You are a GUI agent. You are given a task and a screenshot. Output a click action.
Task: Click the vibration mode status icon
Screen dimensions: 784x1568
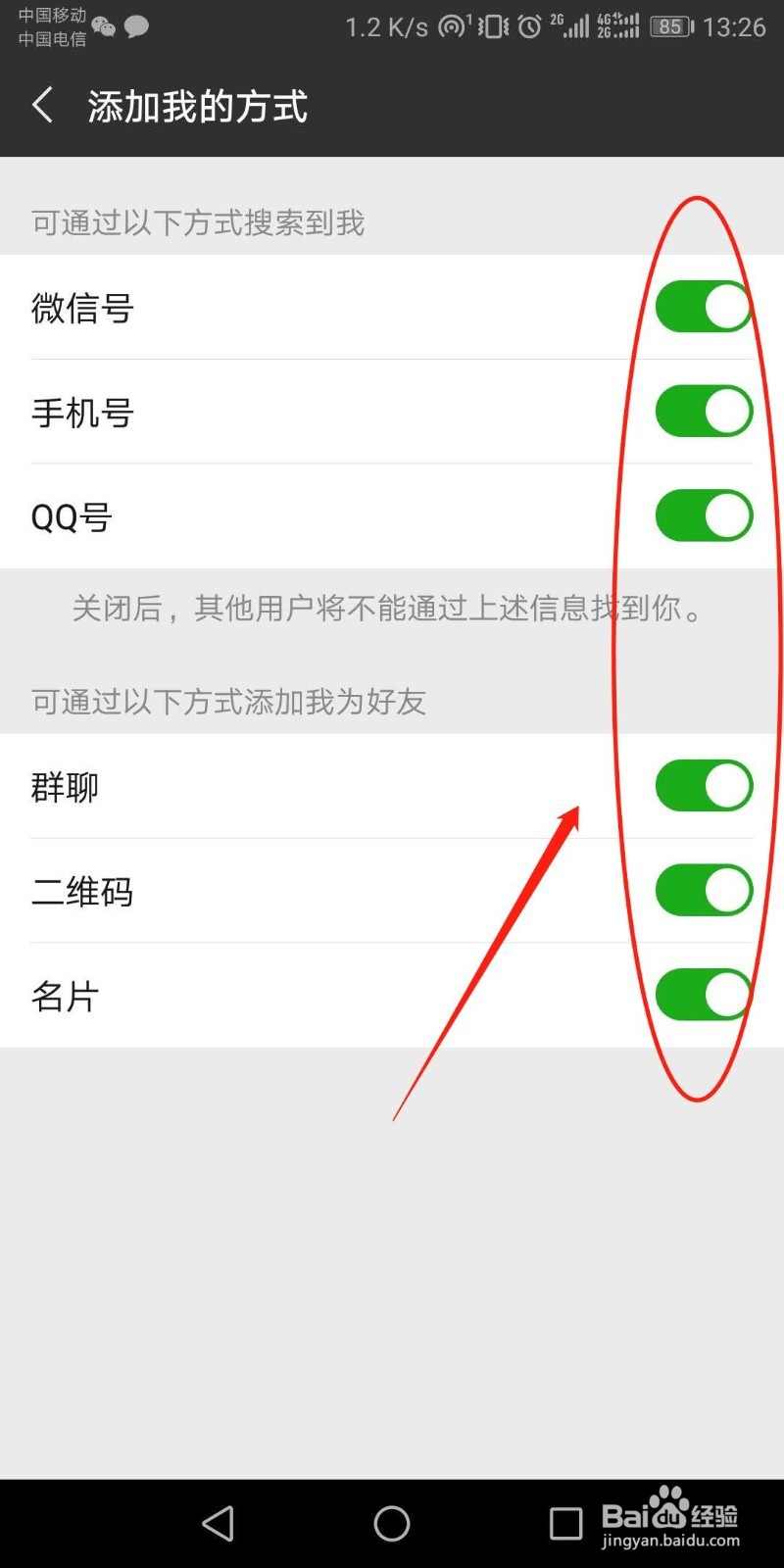(493, 27)
